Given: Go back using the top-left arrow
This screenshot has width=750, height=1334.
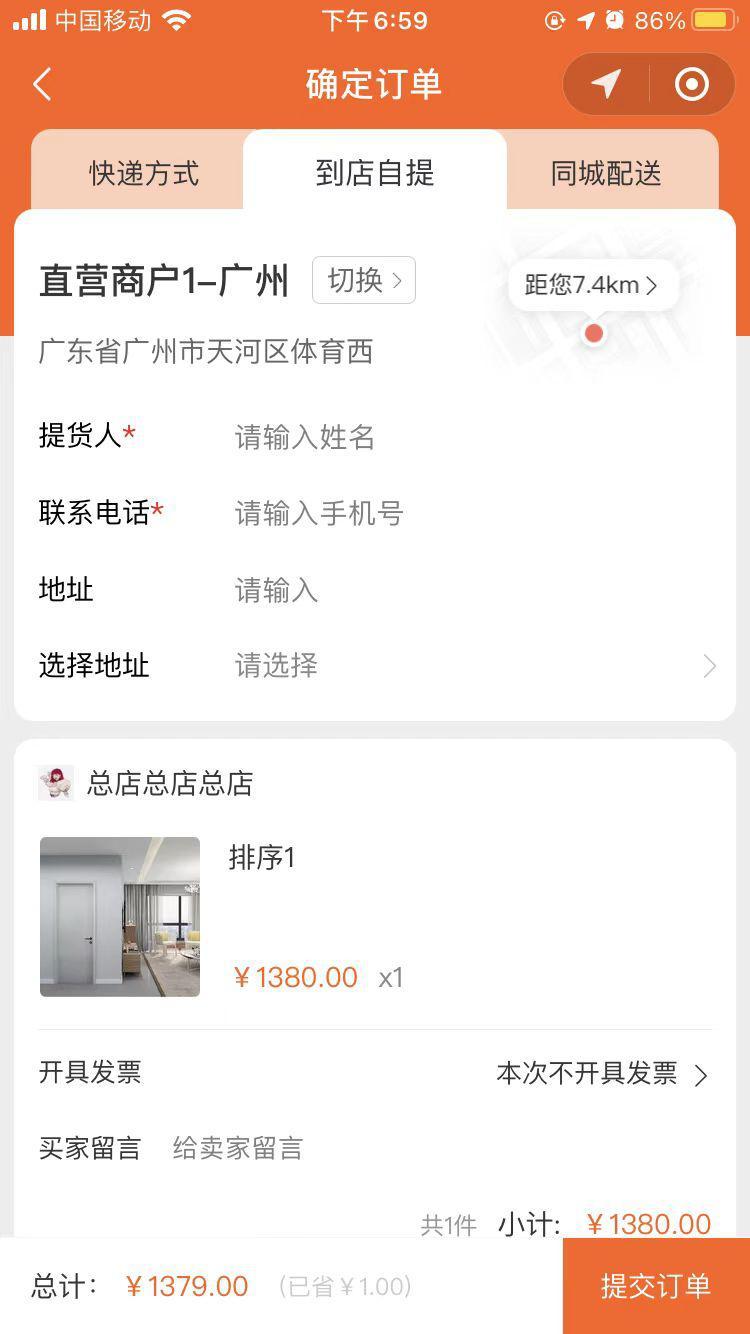Looking at the screenshot, I should [x=42, y=85].
